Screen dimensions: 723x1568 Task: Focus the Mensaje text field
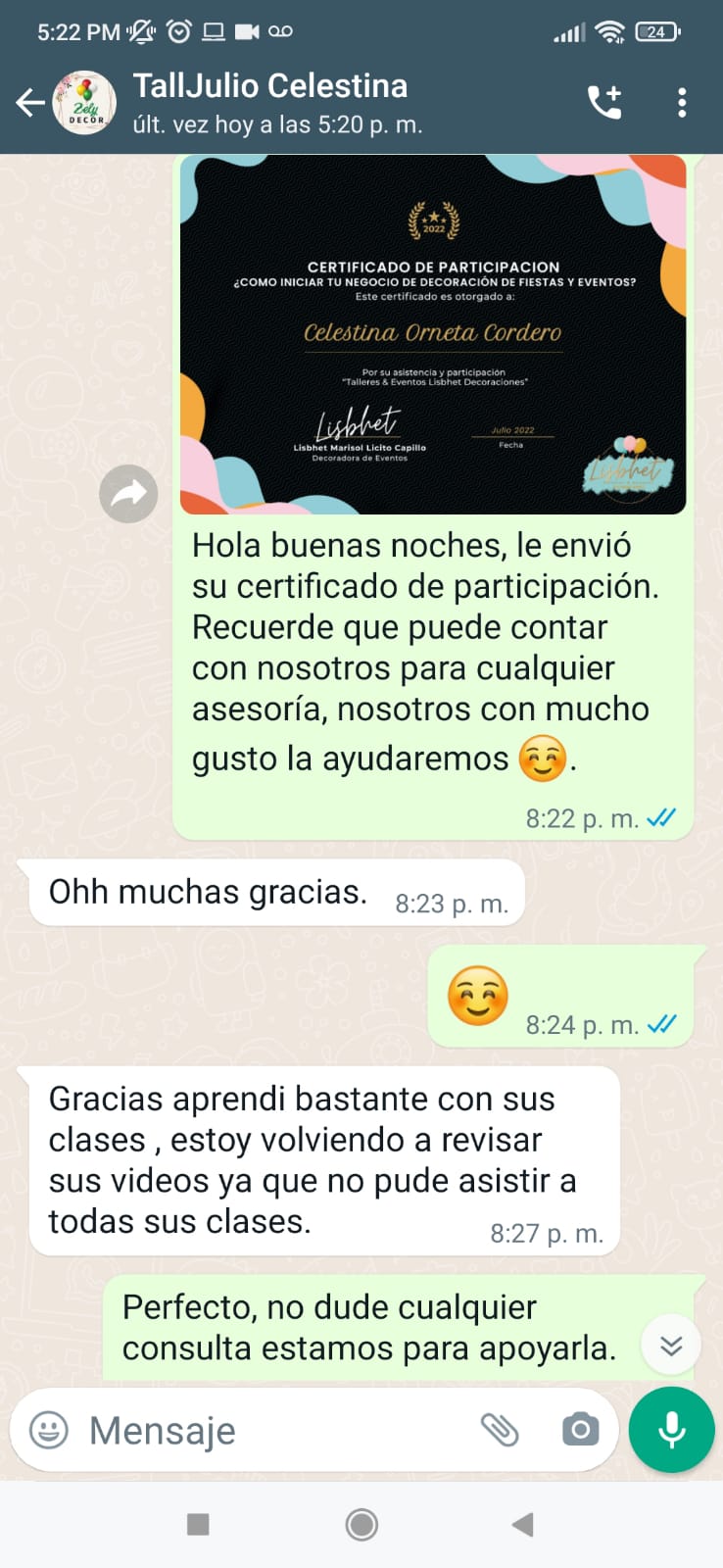(274, 1430)
